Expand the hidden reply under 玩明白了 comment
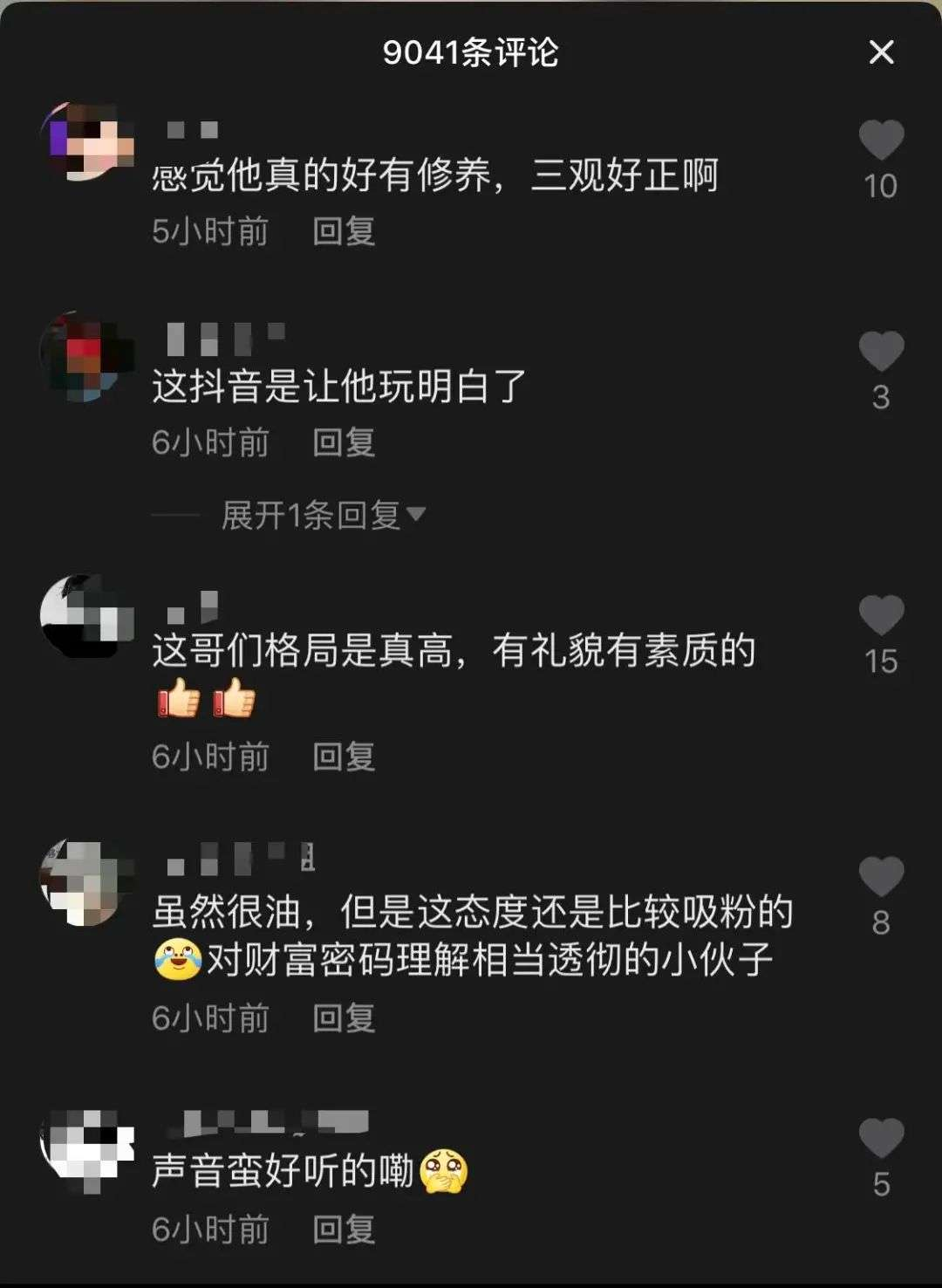 click(320, 516)
